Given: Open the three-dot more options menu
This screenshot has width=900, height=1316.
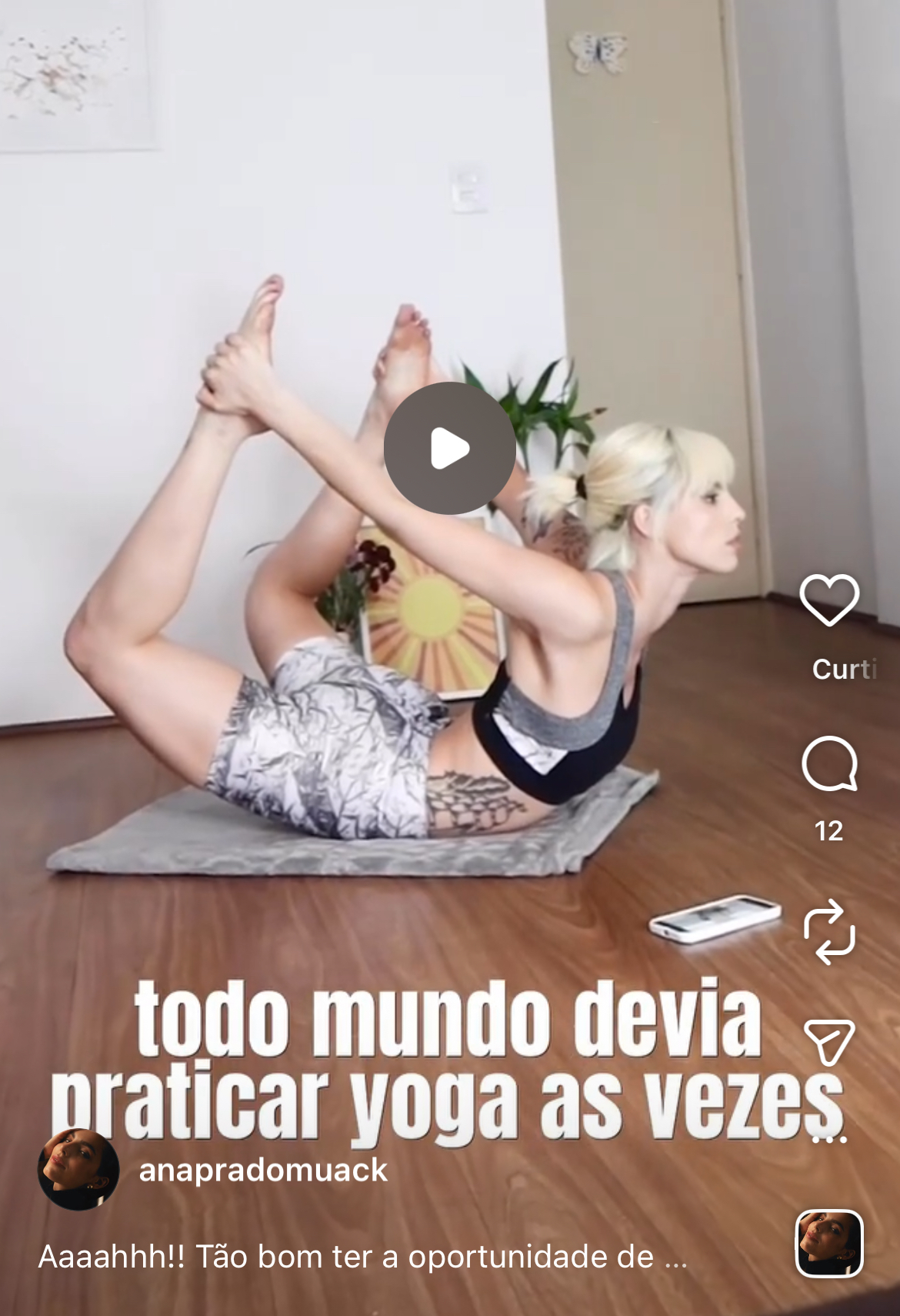Looking at the screenshot, I should click(828, 1139).
